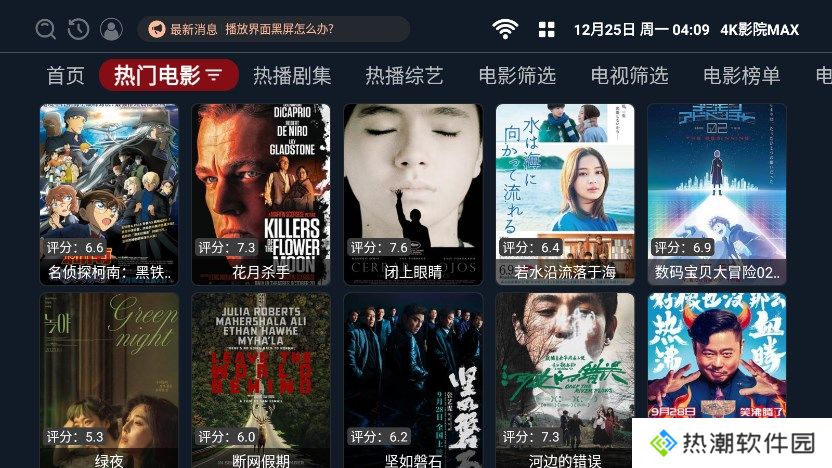Open the movie 闭上眼睛
Viewport: 832px width, 468px height.
(413, 192)
